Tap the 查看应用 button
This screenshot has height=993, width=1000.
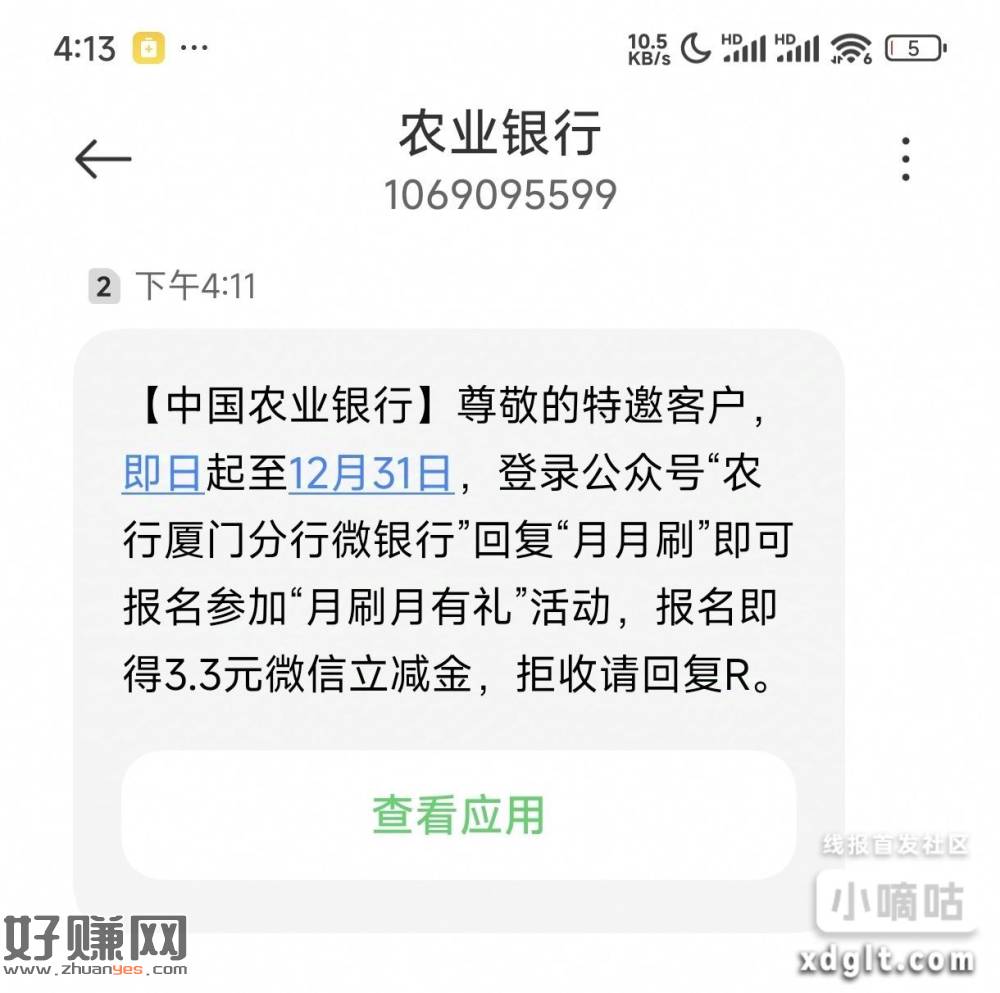458,815
